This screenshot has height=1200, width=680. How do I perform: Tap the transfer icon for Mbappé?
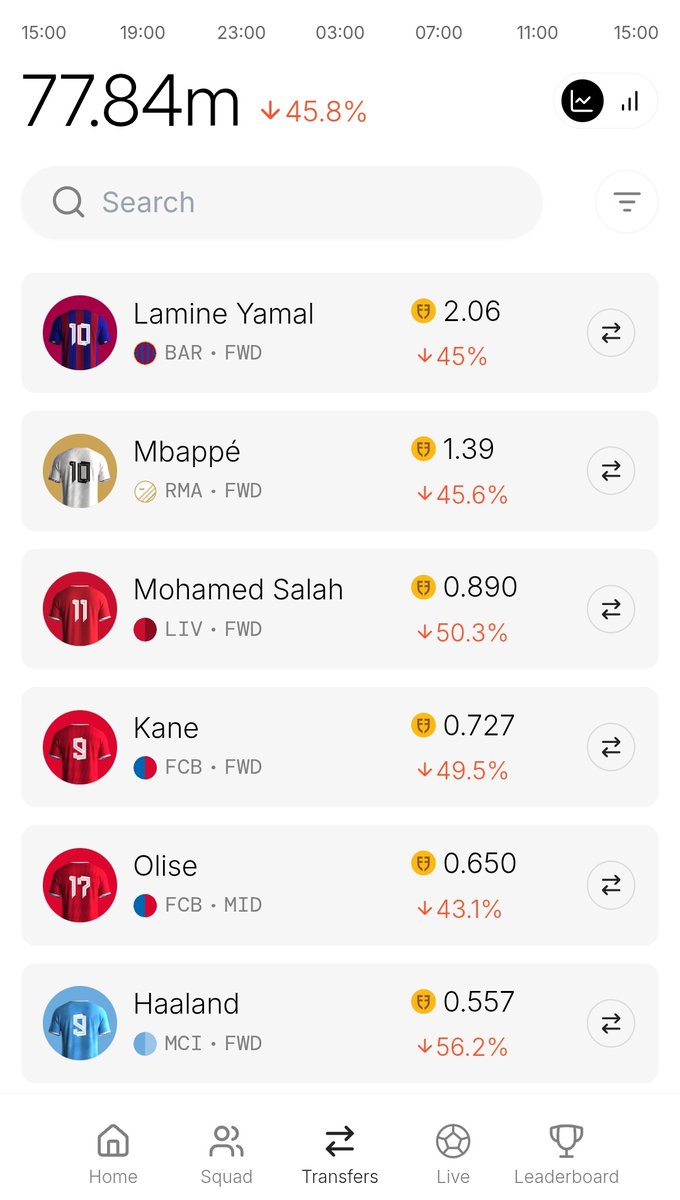(x=611, y=471)
